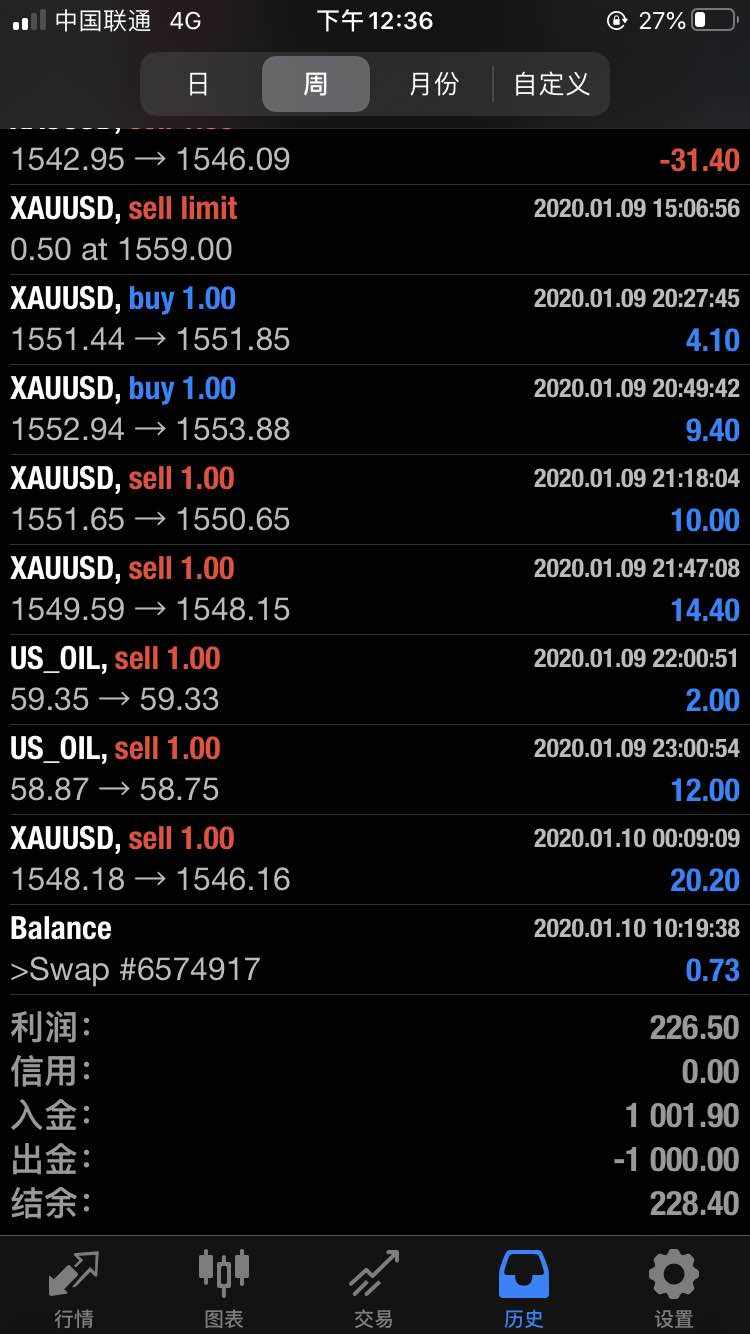The width and height of the screenshot is (750, 1334).
Task: Open XAUUSD sell trade with 14.40 profit
Action: (x=375, y=589)
